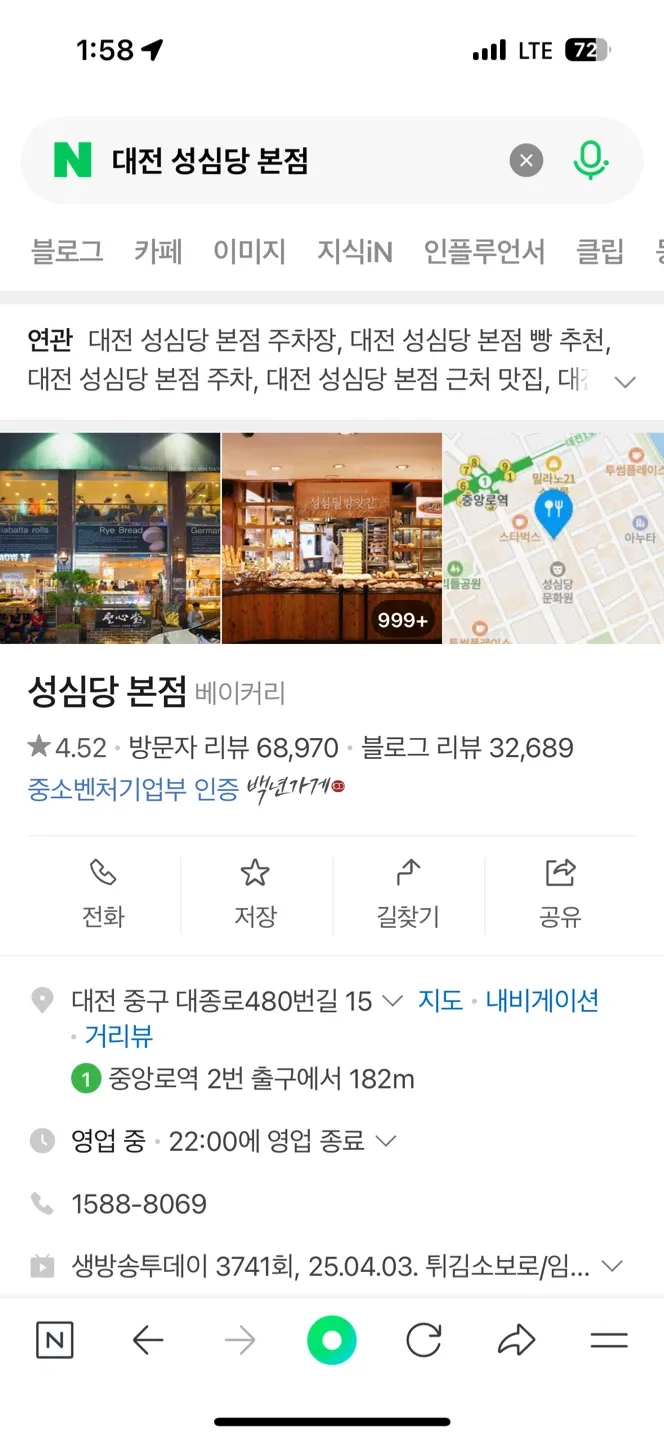Go back to the previous page

click(148, 1341)
